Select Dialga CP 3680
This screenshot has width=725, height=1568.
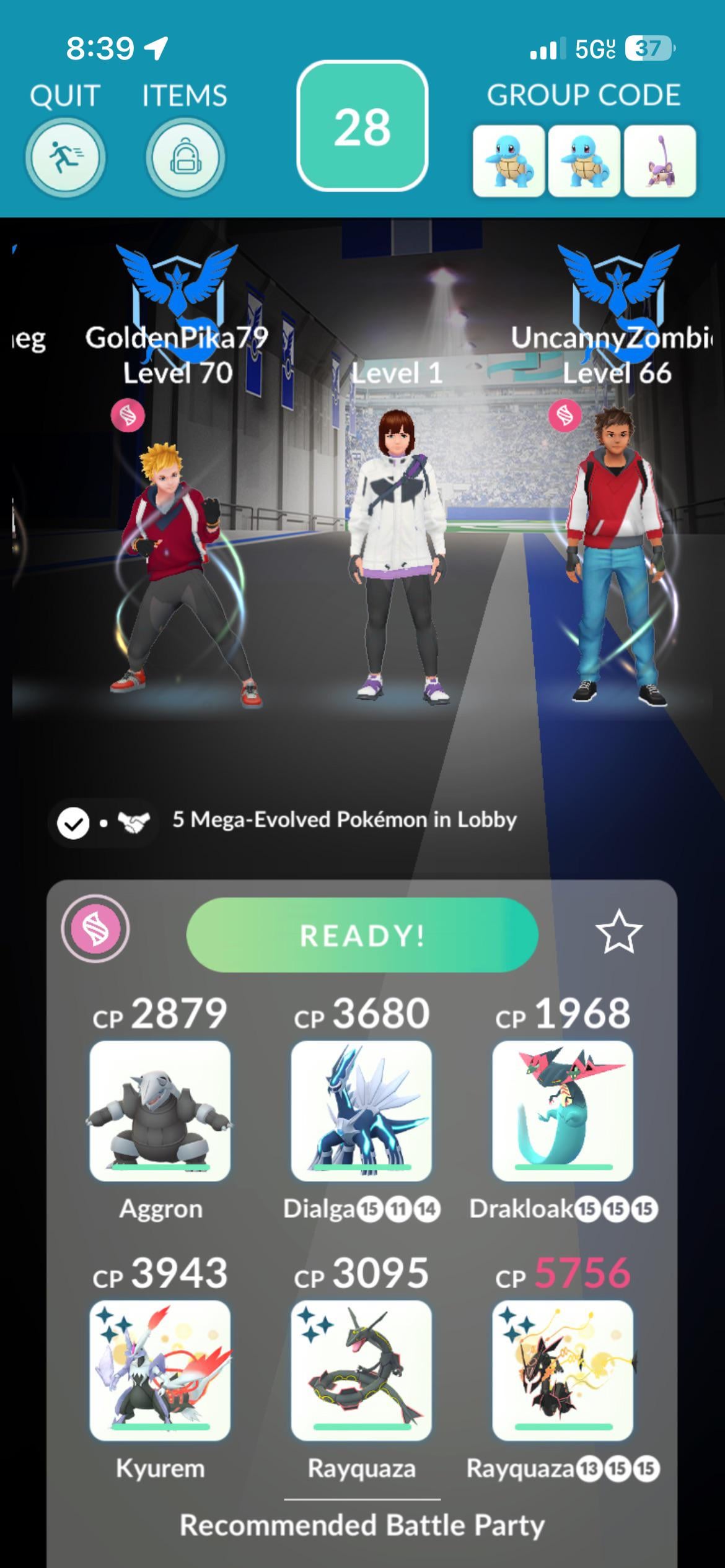[361, 1111]
